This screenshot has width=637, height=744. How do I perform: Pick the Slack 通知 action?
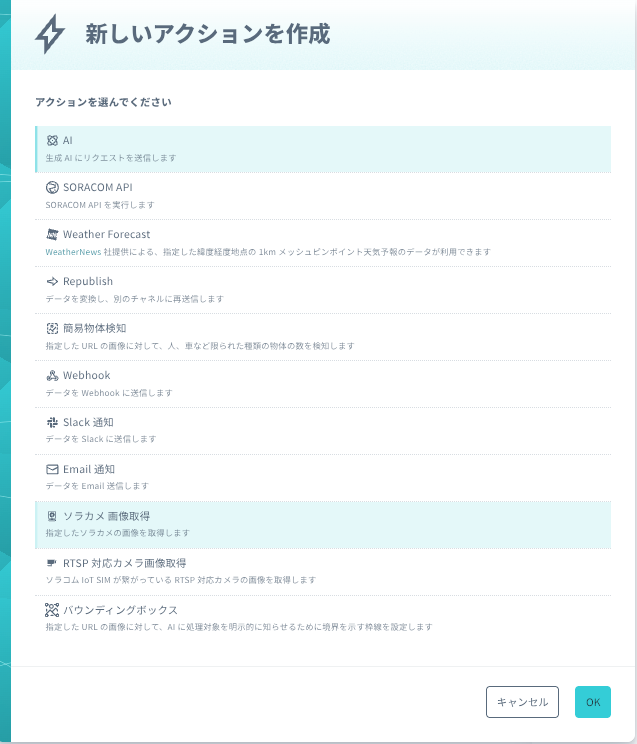88,422
